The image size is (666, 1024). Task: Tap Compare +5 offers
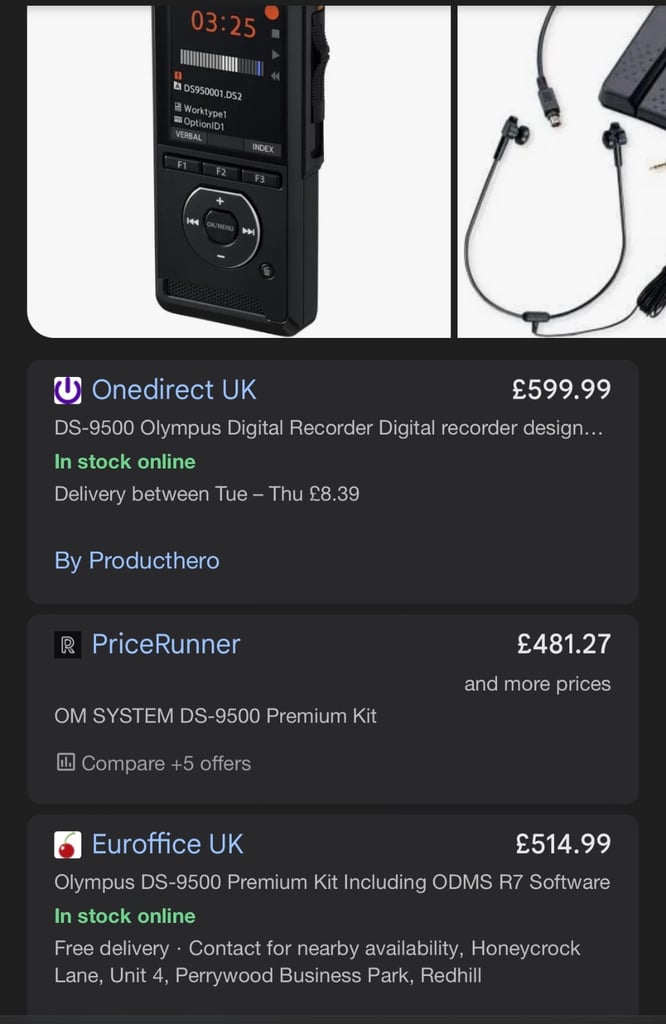pyautogui.click(x=154, y=763)
